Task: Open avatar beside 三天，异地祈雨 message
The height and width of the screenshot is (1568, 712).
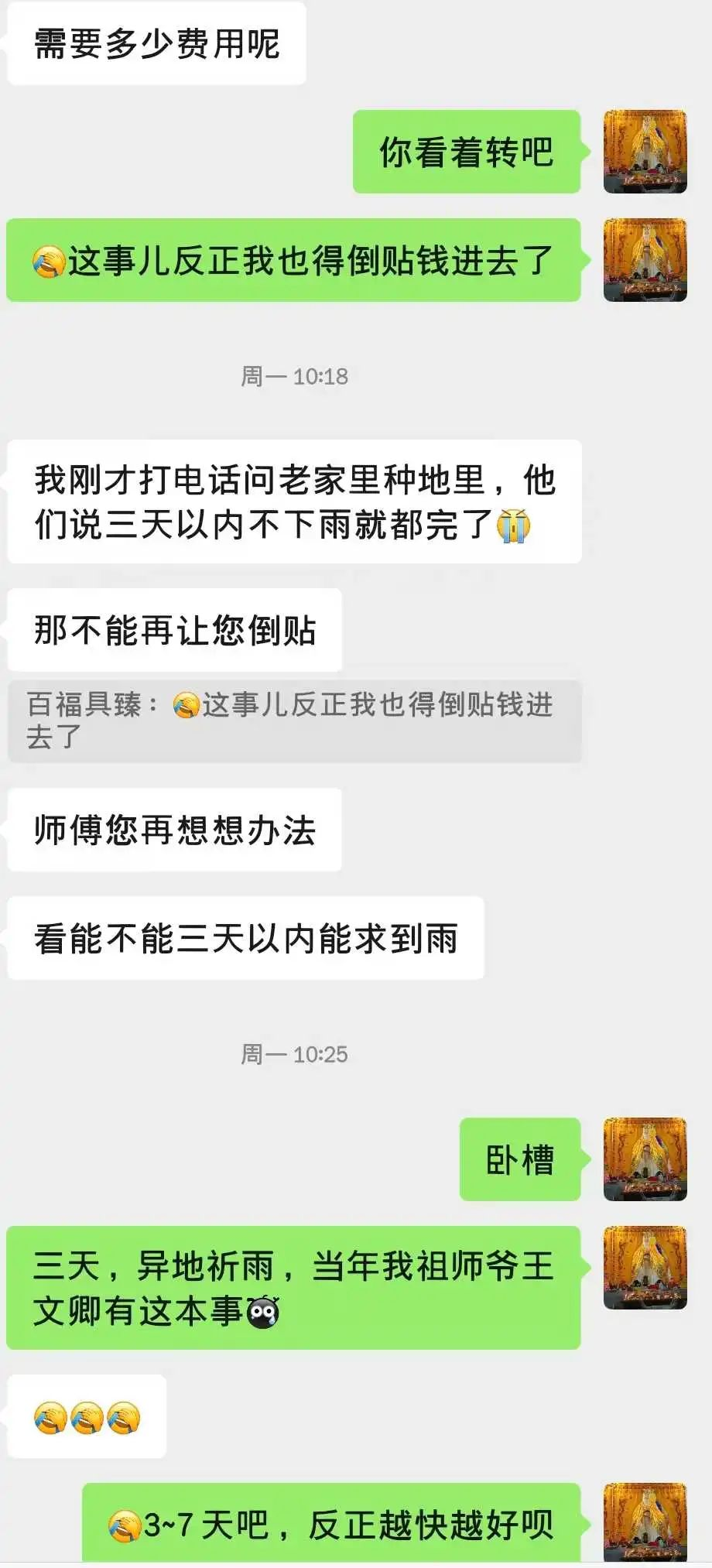Action: point(645,1267)
